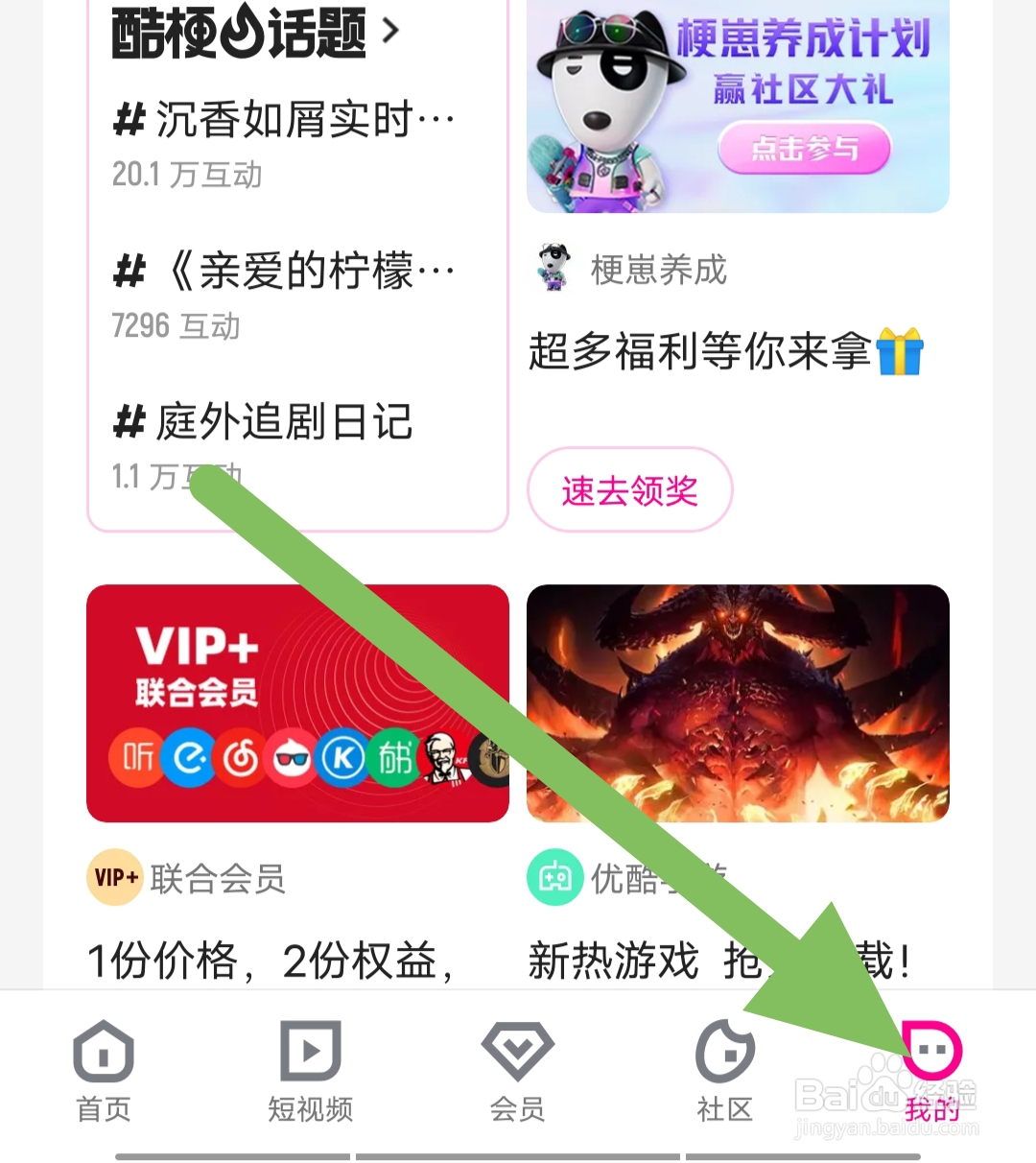
Task: Open the red VIP+ 联合会员 banner
Action: click(297, 702)
